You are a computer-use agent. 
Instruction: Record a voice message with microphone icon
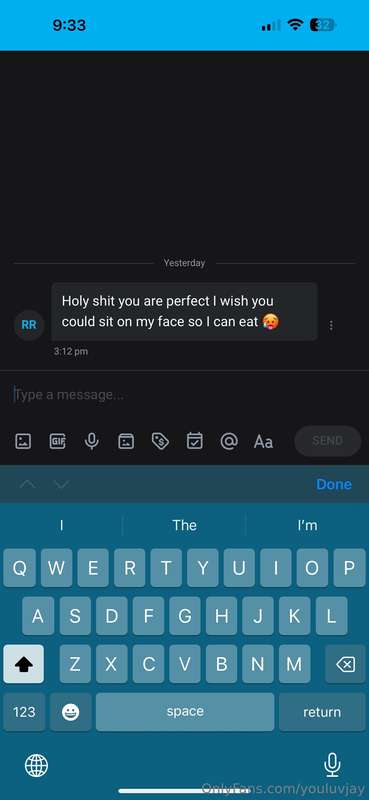click(92, 441)
